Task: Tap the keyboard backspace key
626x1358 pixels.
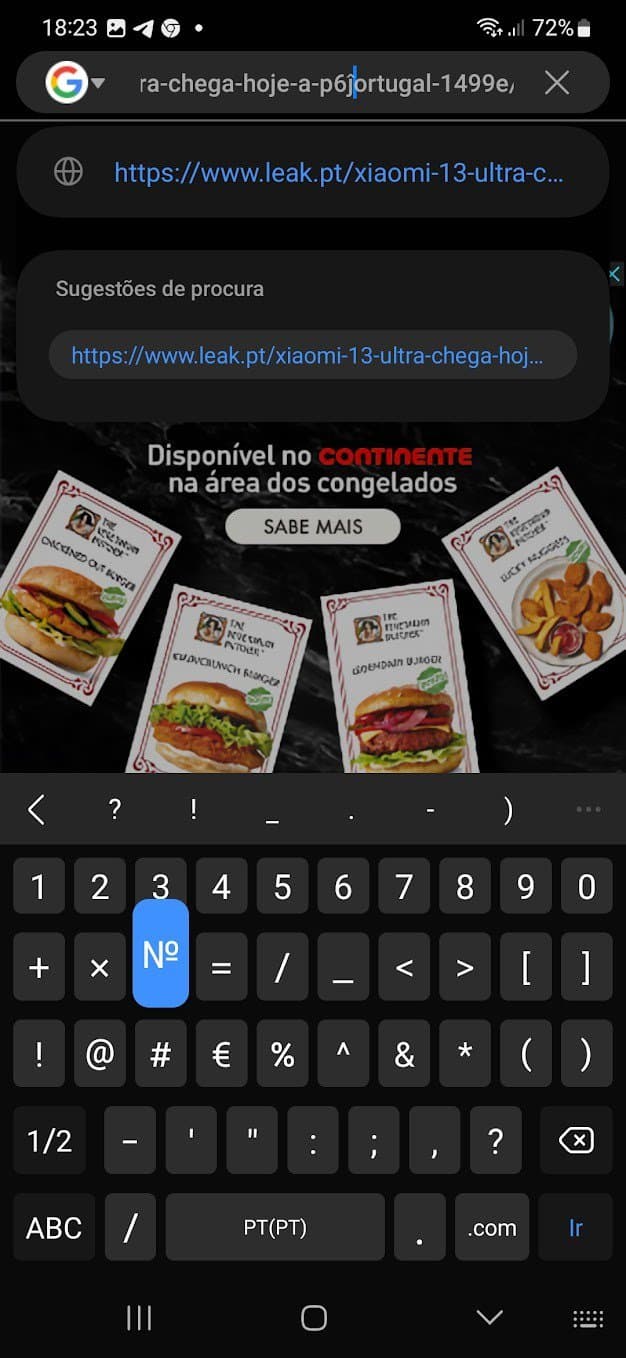Action: [575, 1140]
